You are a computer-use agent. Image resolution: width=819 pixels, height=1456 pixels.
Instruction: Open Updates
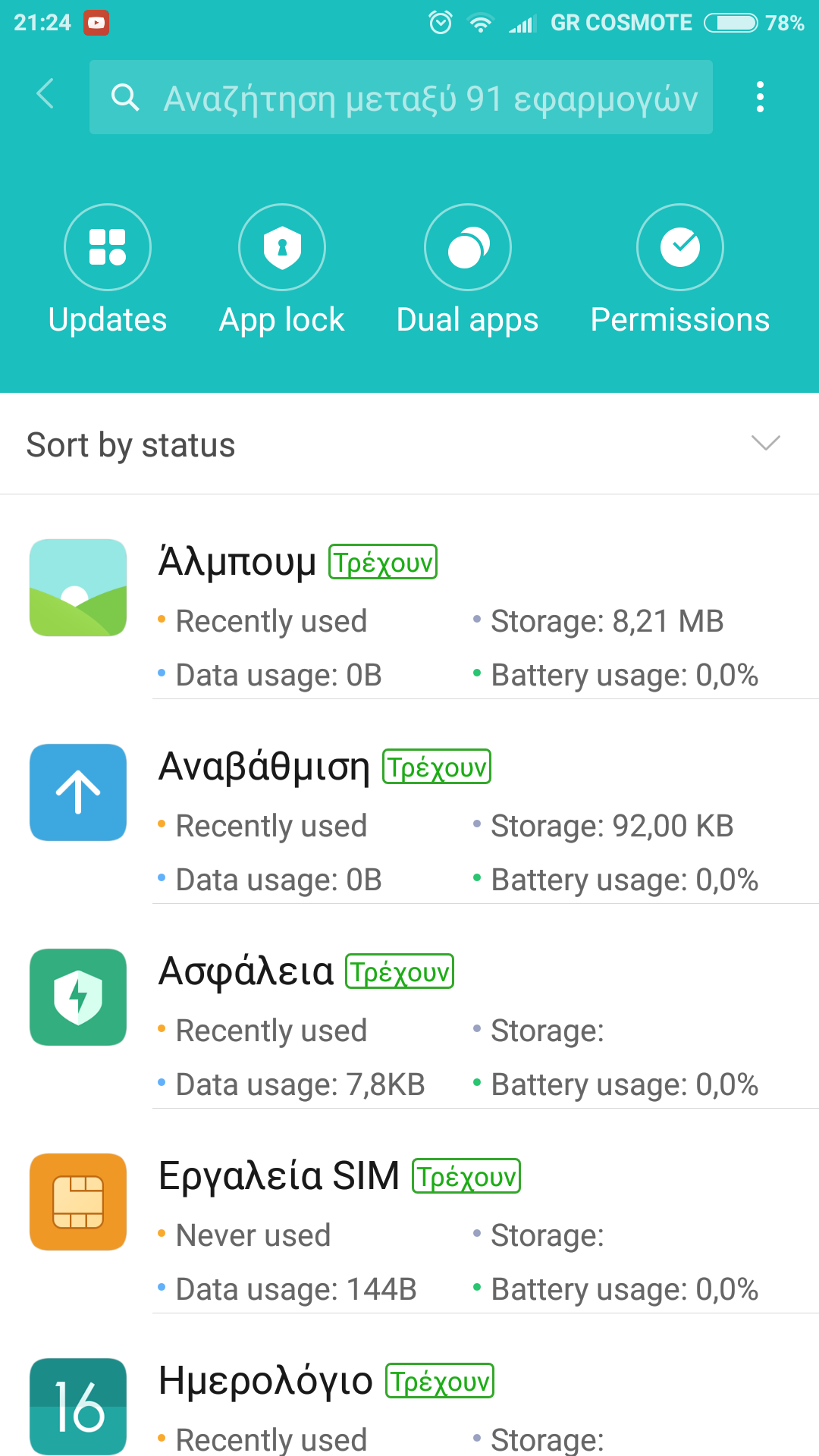(108, 271)
